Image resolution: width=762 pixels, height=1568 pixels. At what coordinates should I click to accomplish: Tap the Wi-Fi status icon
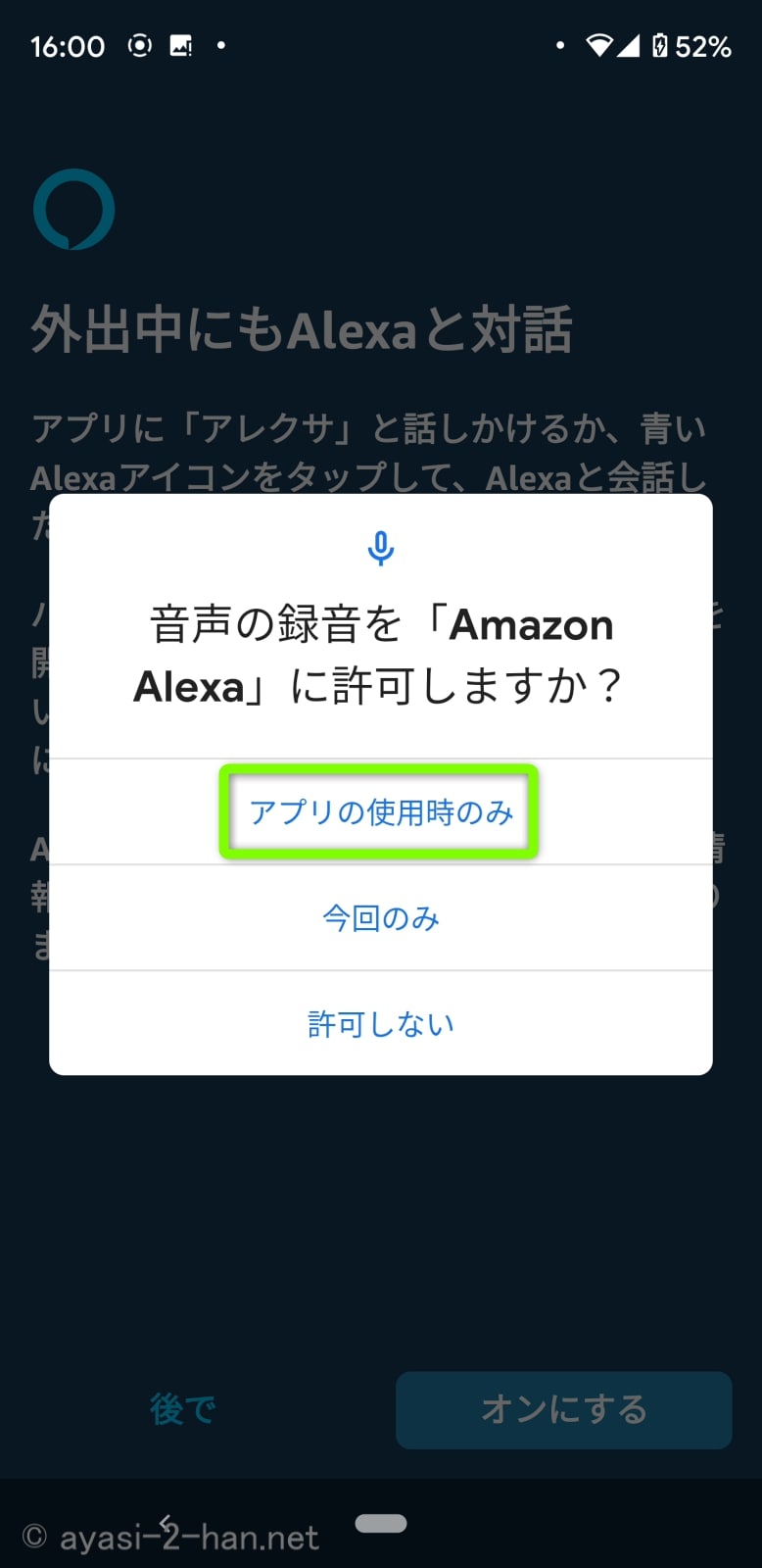pyautogui.click(x=601, y=45)
